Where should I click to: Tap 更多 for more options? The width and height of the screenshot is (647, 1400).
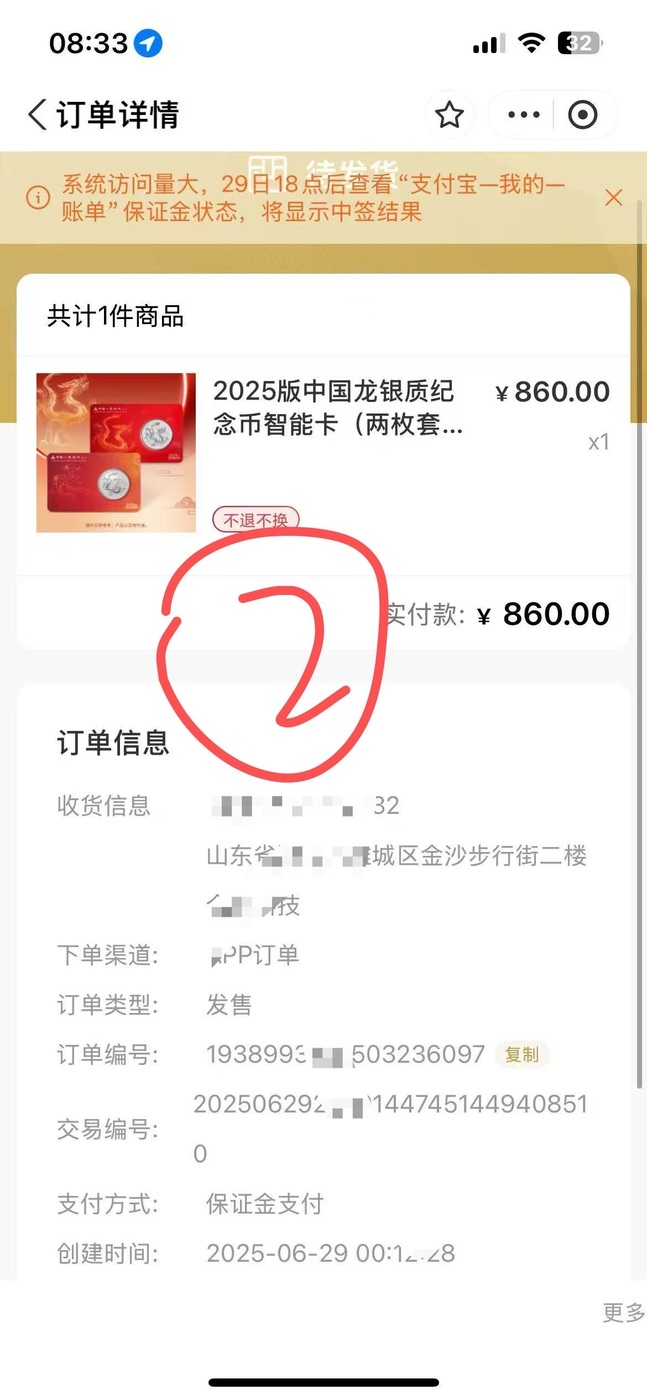[624, 1313]
